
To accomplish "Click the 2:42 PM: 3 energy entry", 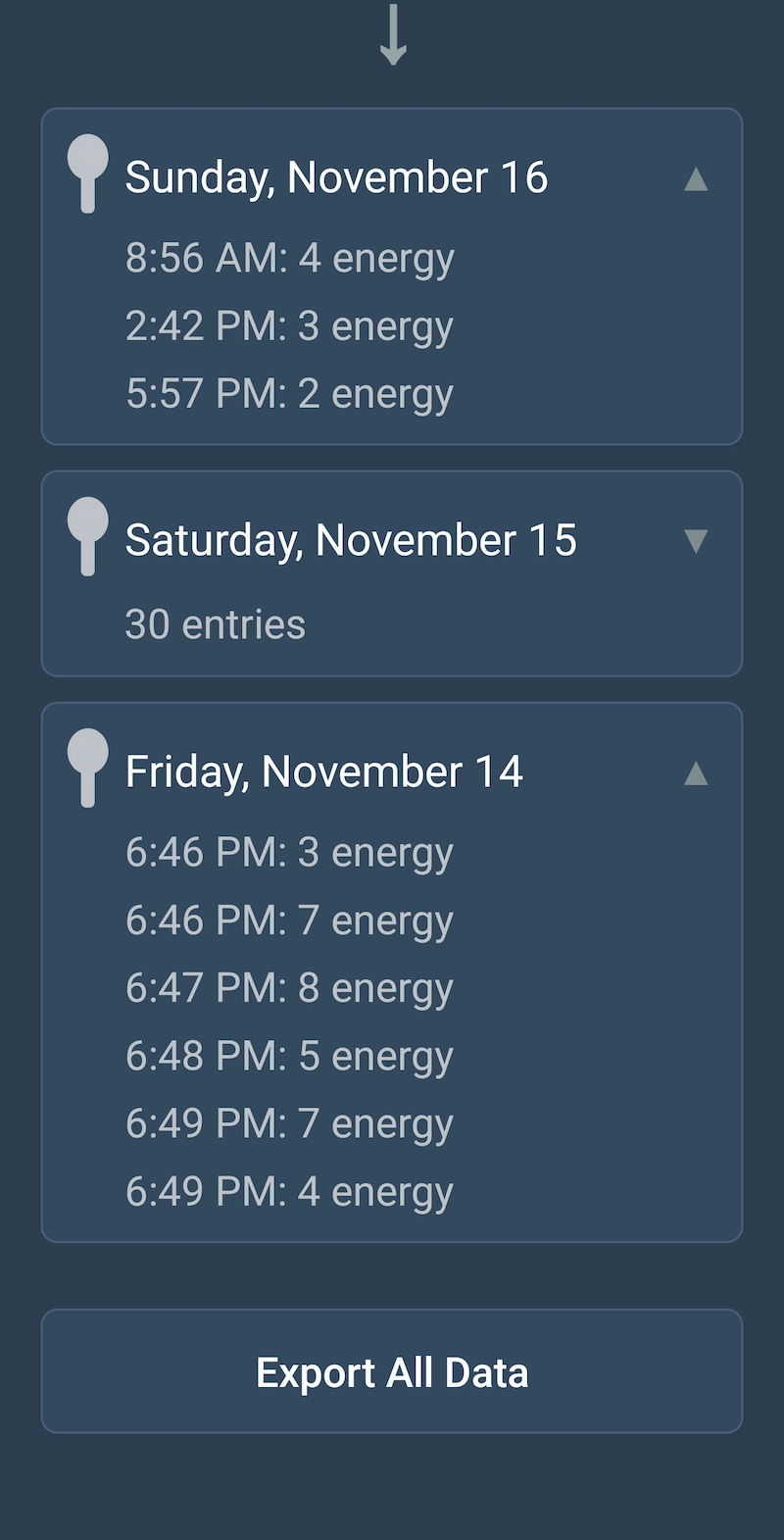I will [x=288, y=324].
